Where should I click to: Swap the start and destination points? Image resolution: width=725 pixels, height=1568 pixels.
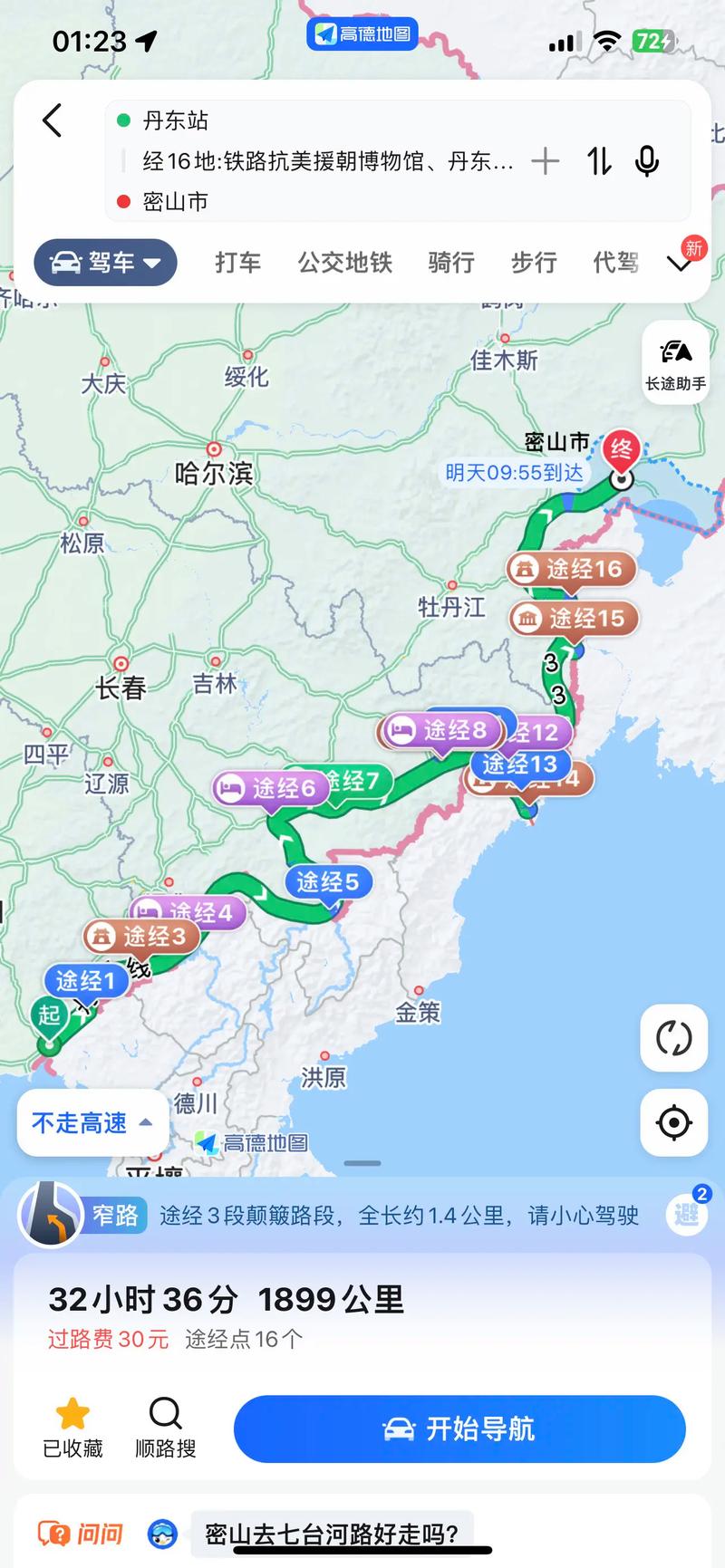point(598,159)
